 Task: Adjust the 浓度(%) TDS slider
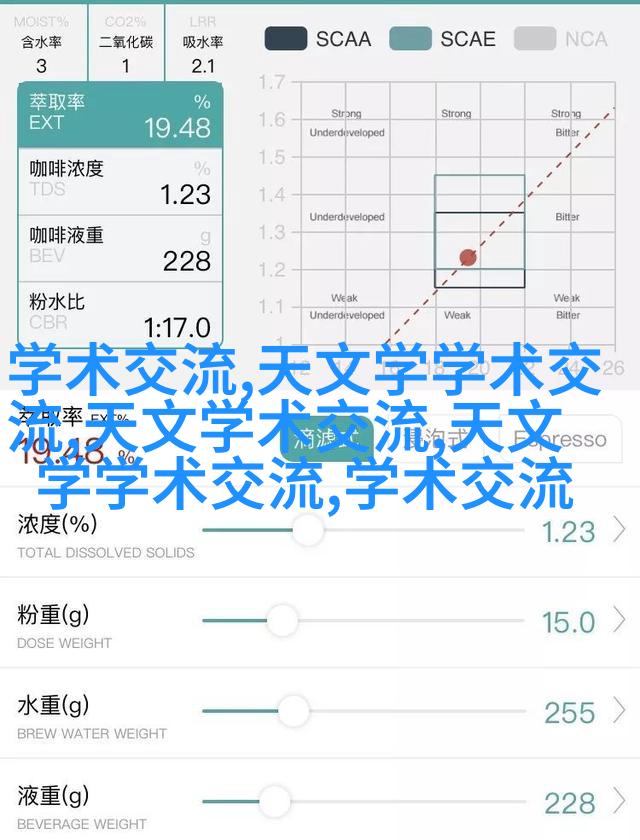308,531
